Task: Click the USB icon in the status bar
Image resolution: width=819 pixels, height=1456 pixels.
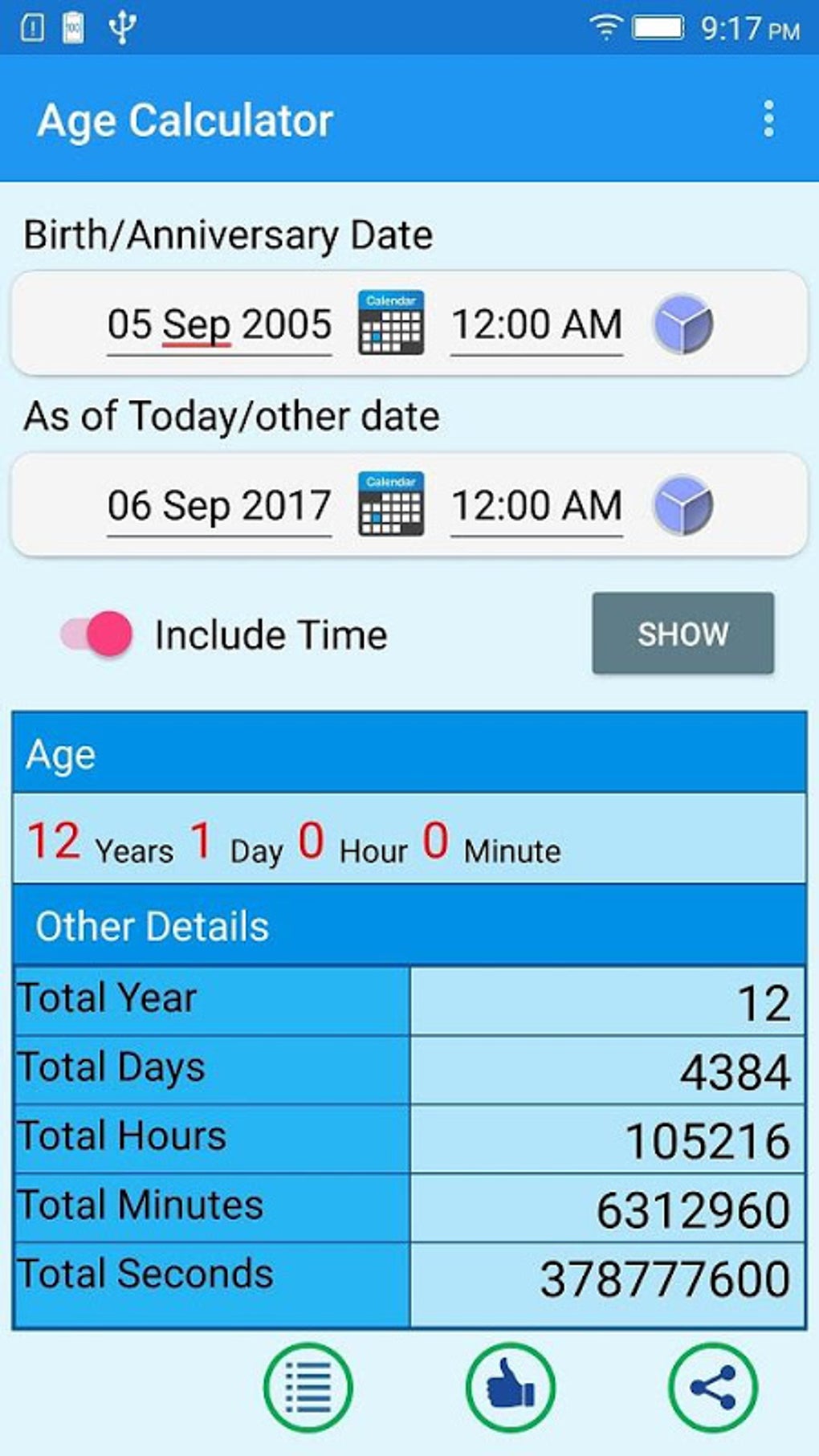Action: tap(120, 25)
